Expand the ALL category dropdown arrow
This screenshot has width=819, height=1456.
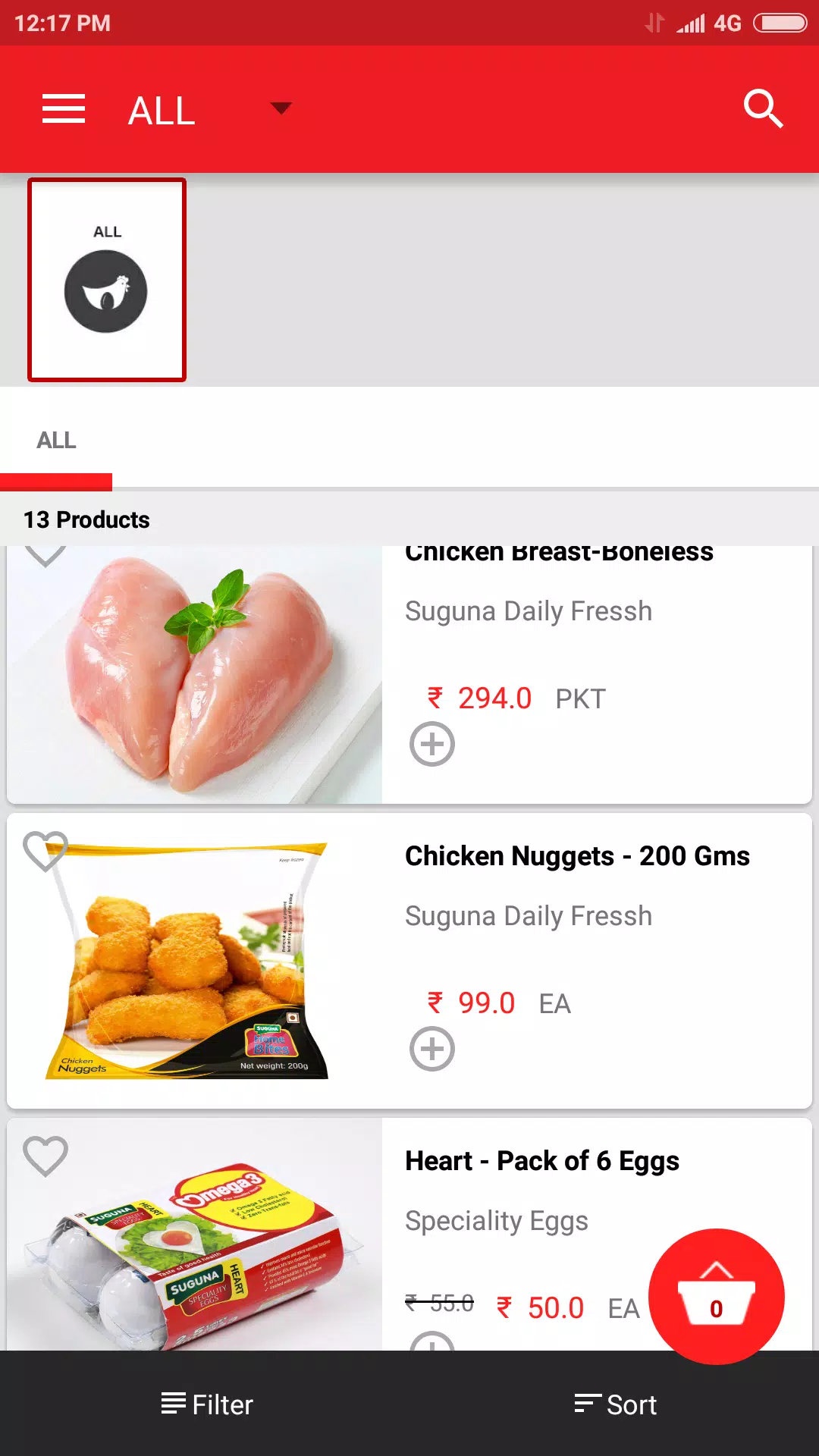tap(281, 108)
